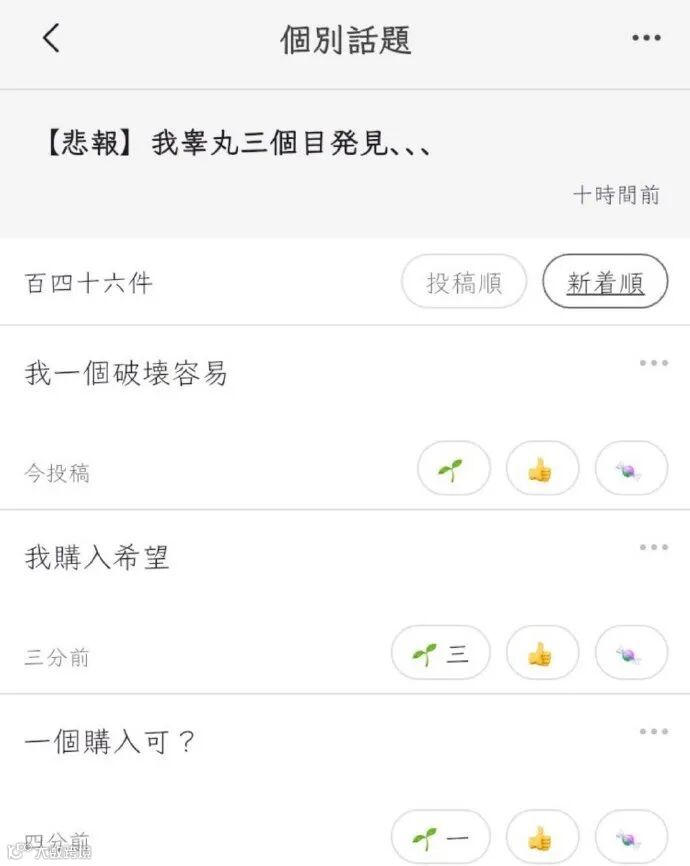Give thumbs up to 一個購入可？
Image resolution: width=690 pixels, height=866 pixels.
click(x=542, y=838)
